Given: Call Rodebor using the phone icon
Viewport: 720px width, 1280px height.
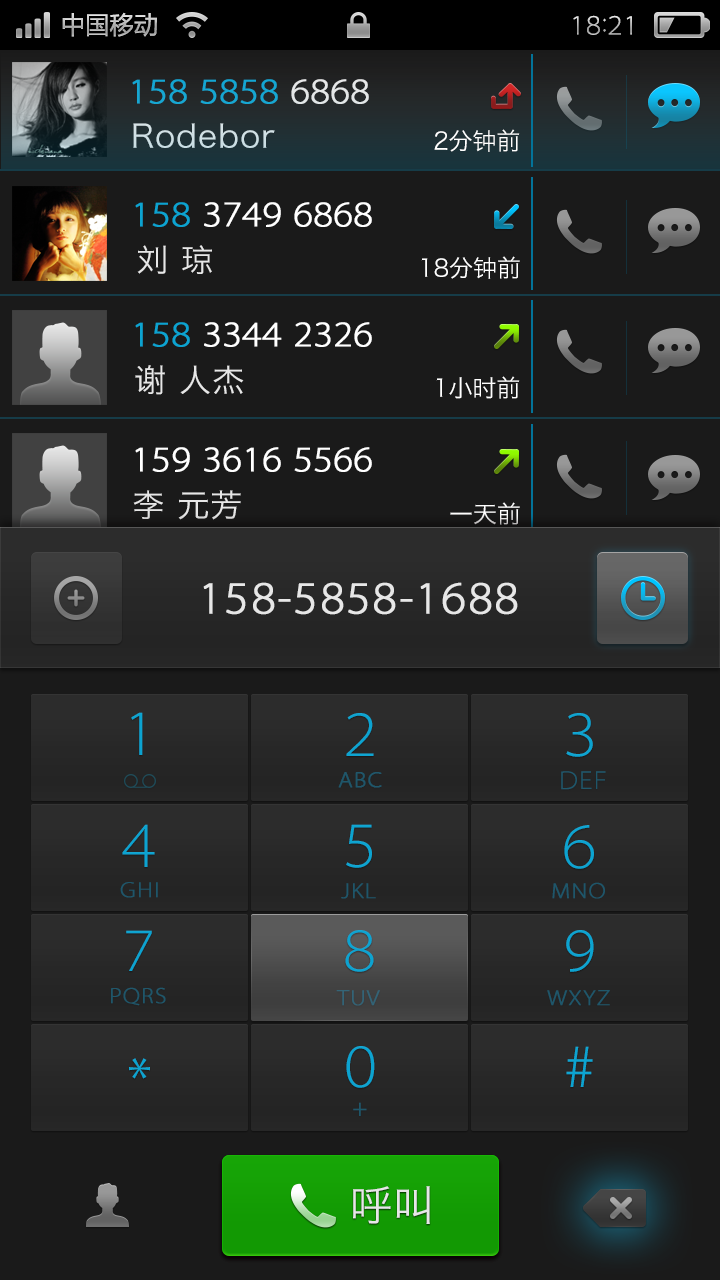Looking at the screenshot, I should point(579,109).
